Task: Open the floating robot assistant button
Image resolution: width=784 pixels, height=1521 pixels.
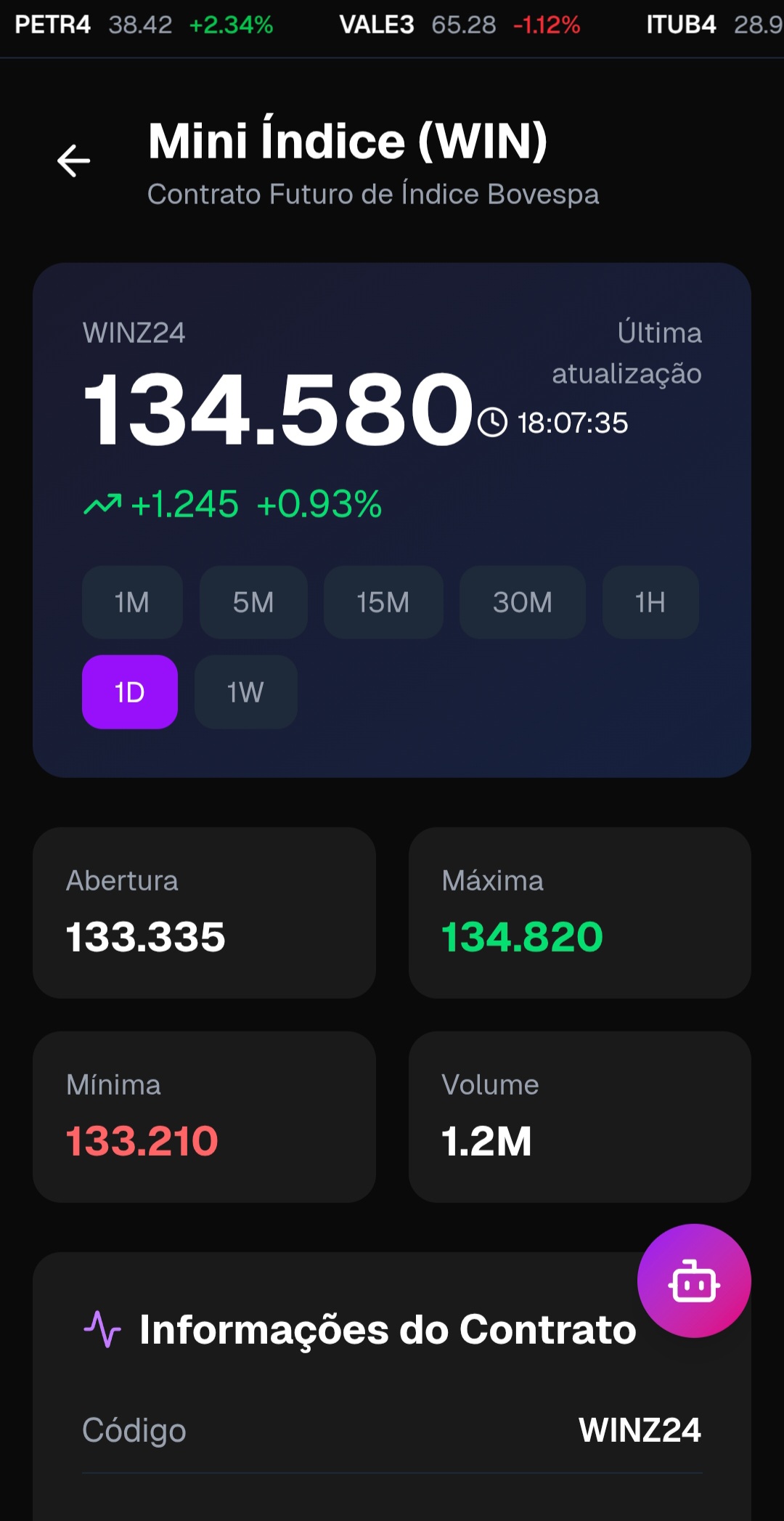Action: coord(694,1281)
